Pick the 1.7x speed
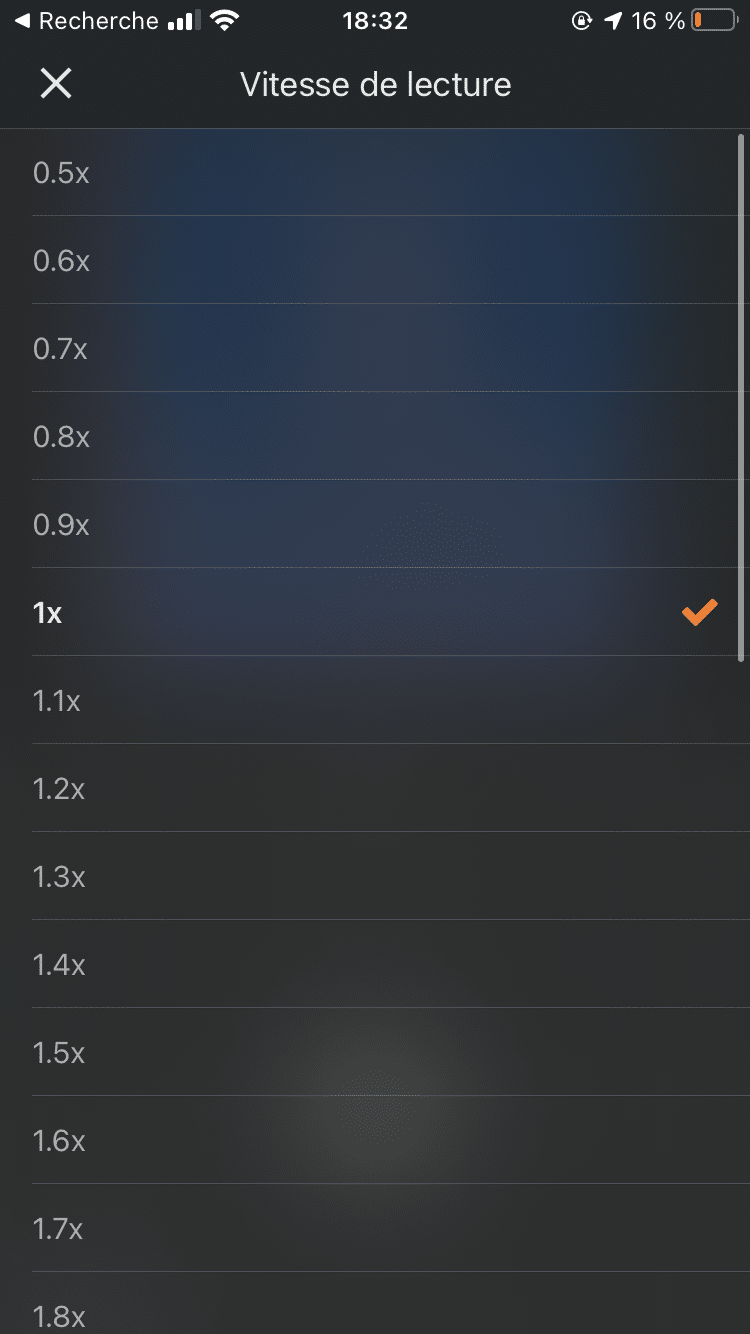The image size is (750, 1334). click(375, 1229)
